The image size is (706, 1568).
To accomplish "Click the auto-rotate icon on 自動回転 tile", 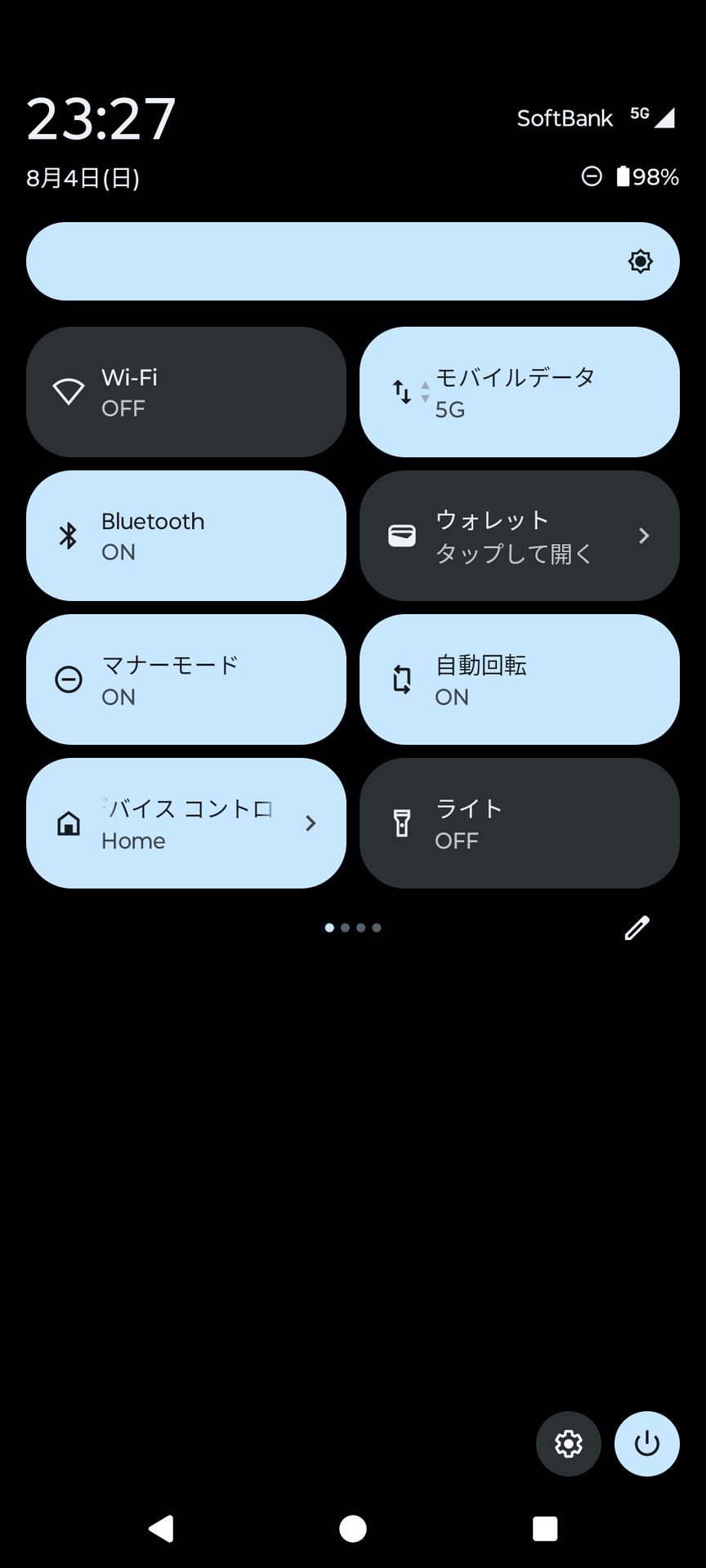I will (402, 679).
